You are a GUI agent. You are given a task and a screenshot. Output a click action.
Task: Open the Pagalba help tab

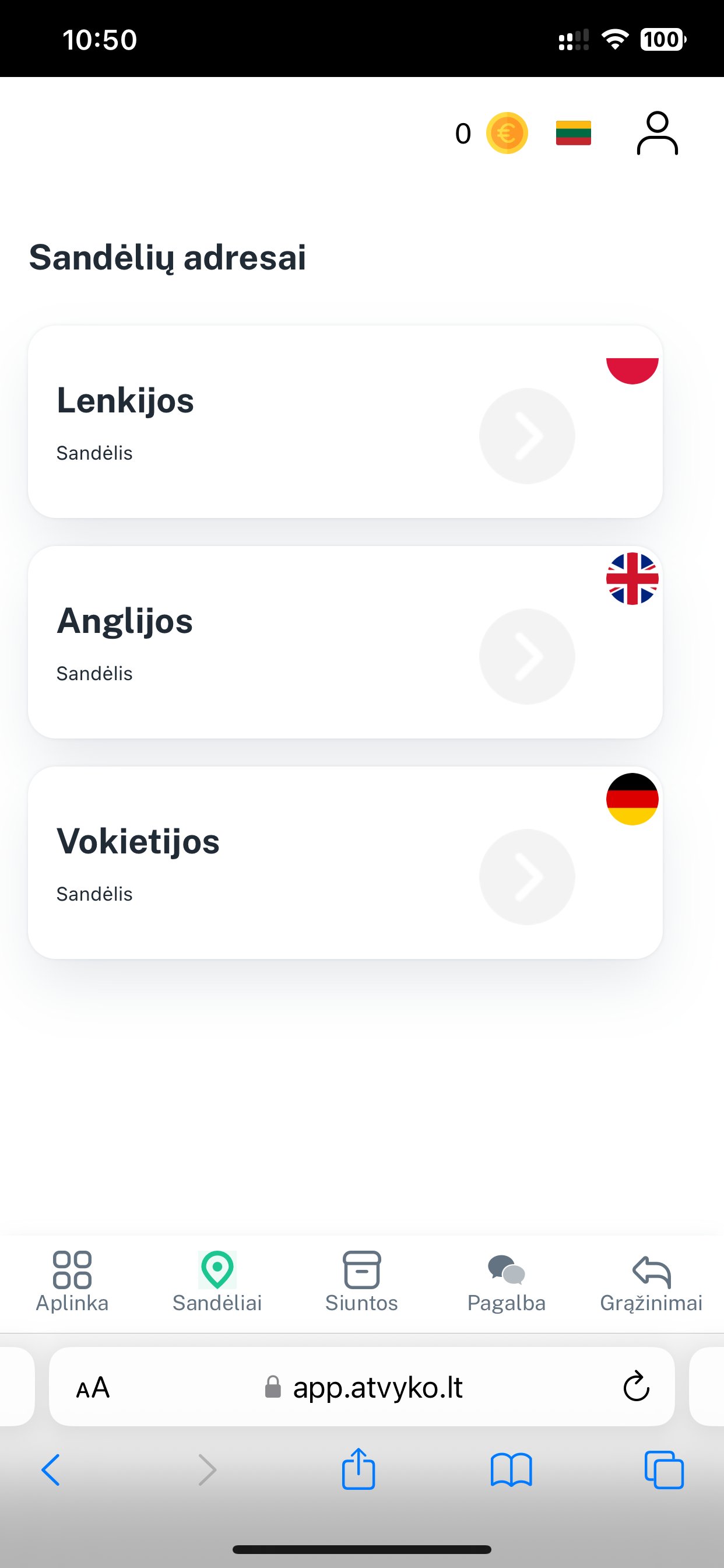[x=506, y=1282]
